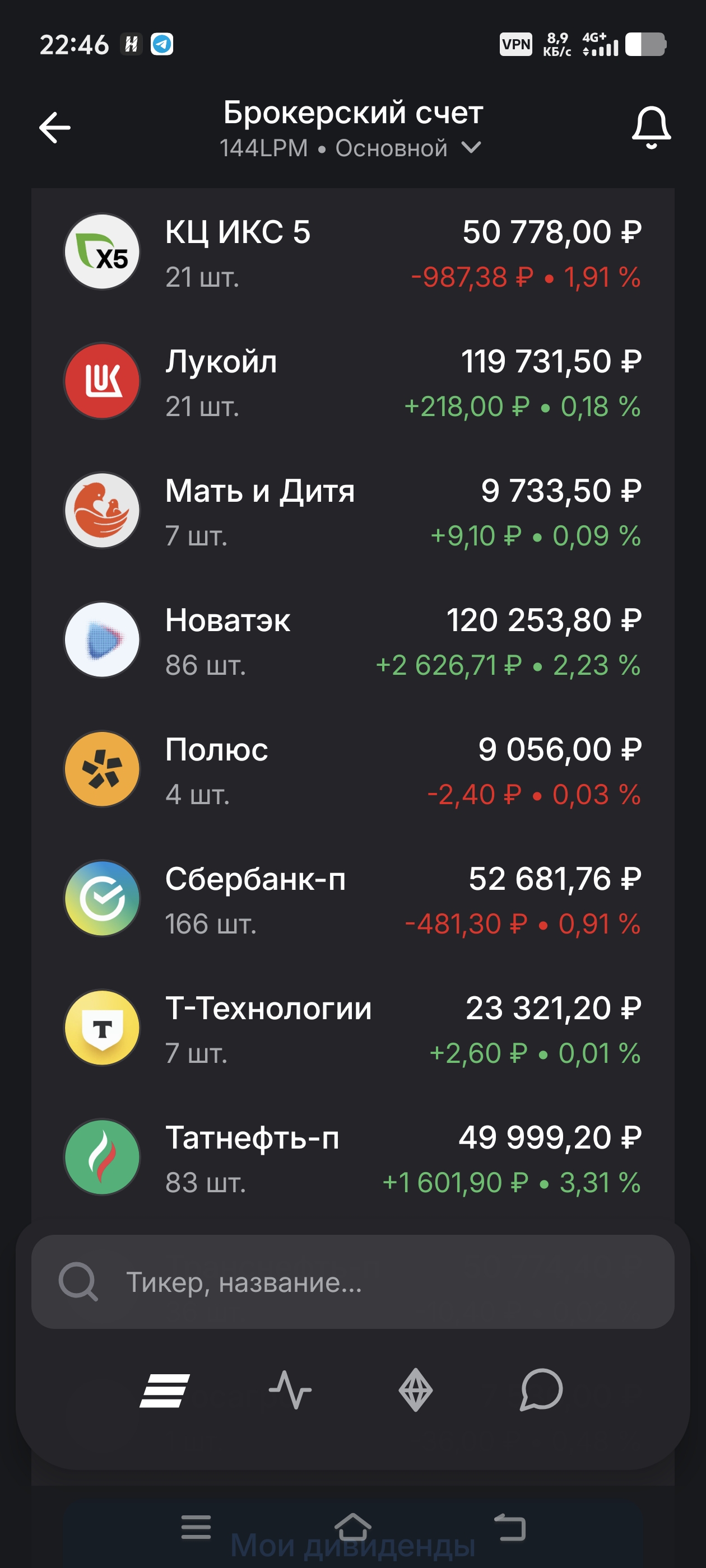Open the Татнефть-п position
The height and width of the screenshot is (1568, 706).
[352, 1158]
